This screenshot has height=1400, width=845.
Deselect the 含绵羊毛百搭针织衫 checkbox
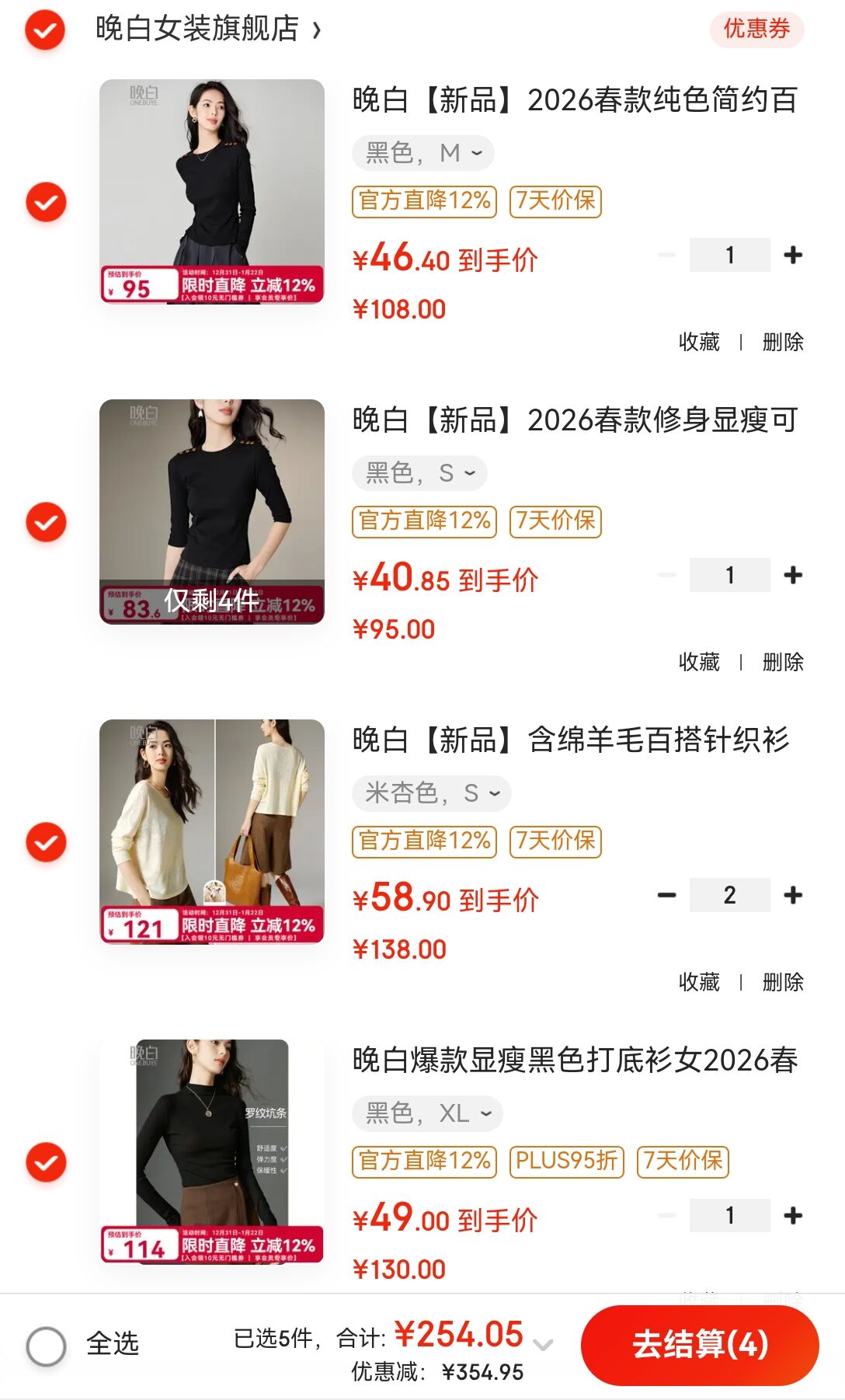(46, 842)
